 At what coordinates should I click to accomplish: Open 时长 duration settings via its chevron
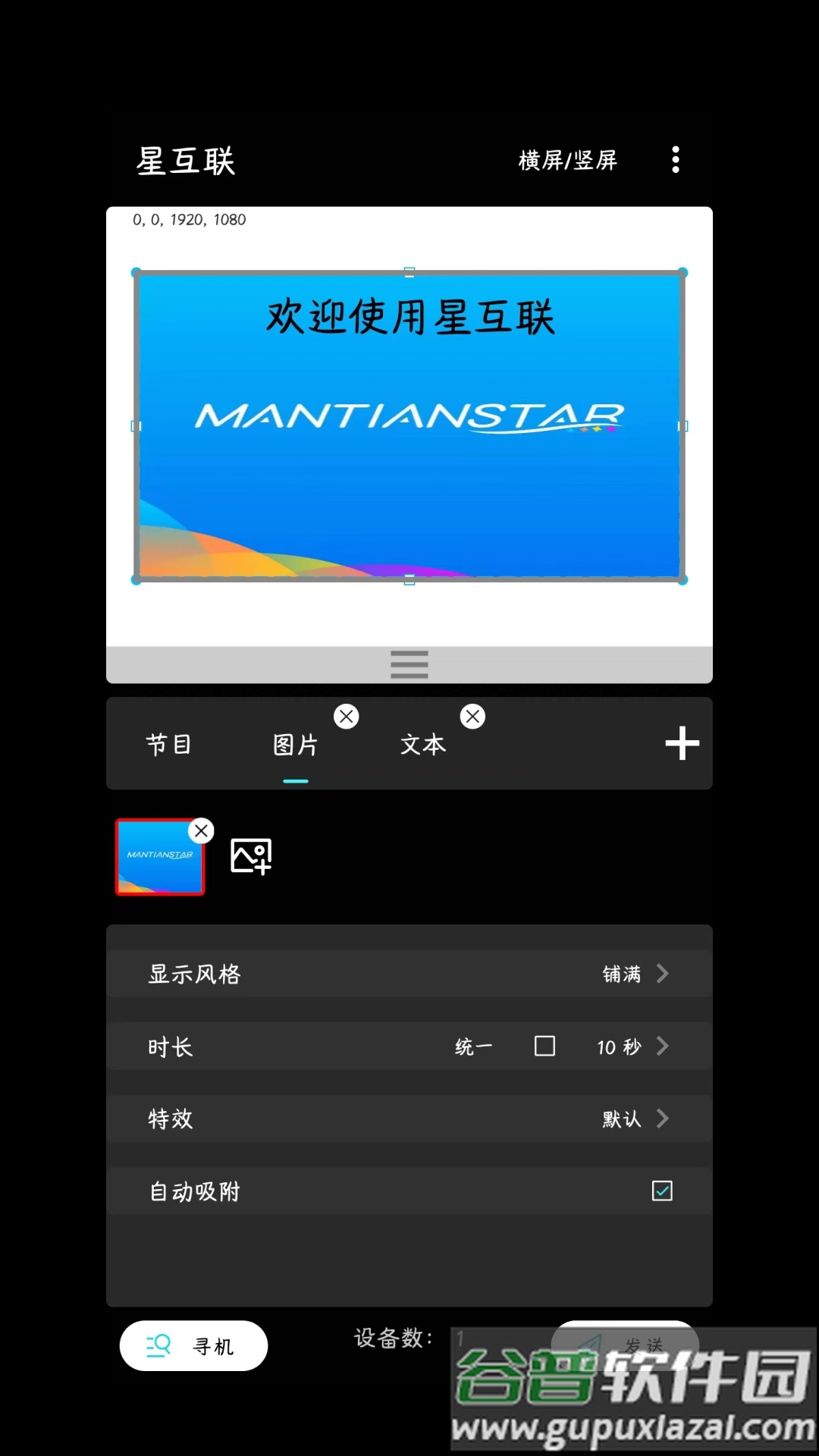pyautogui.click(x=661, y=1046)
